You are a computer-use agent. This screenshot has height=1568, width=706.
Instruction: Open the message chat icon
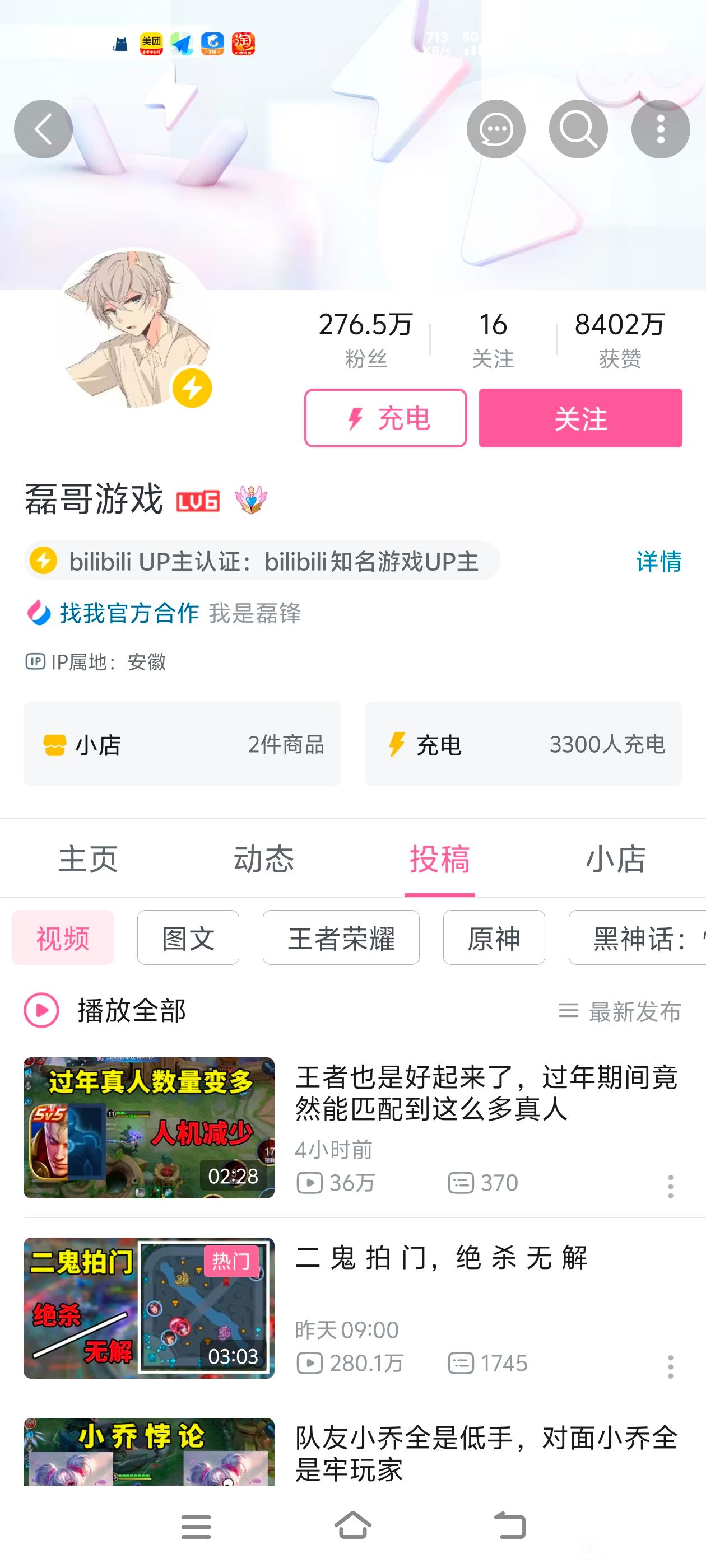click(x=496, y=129)
